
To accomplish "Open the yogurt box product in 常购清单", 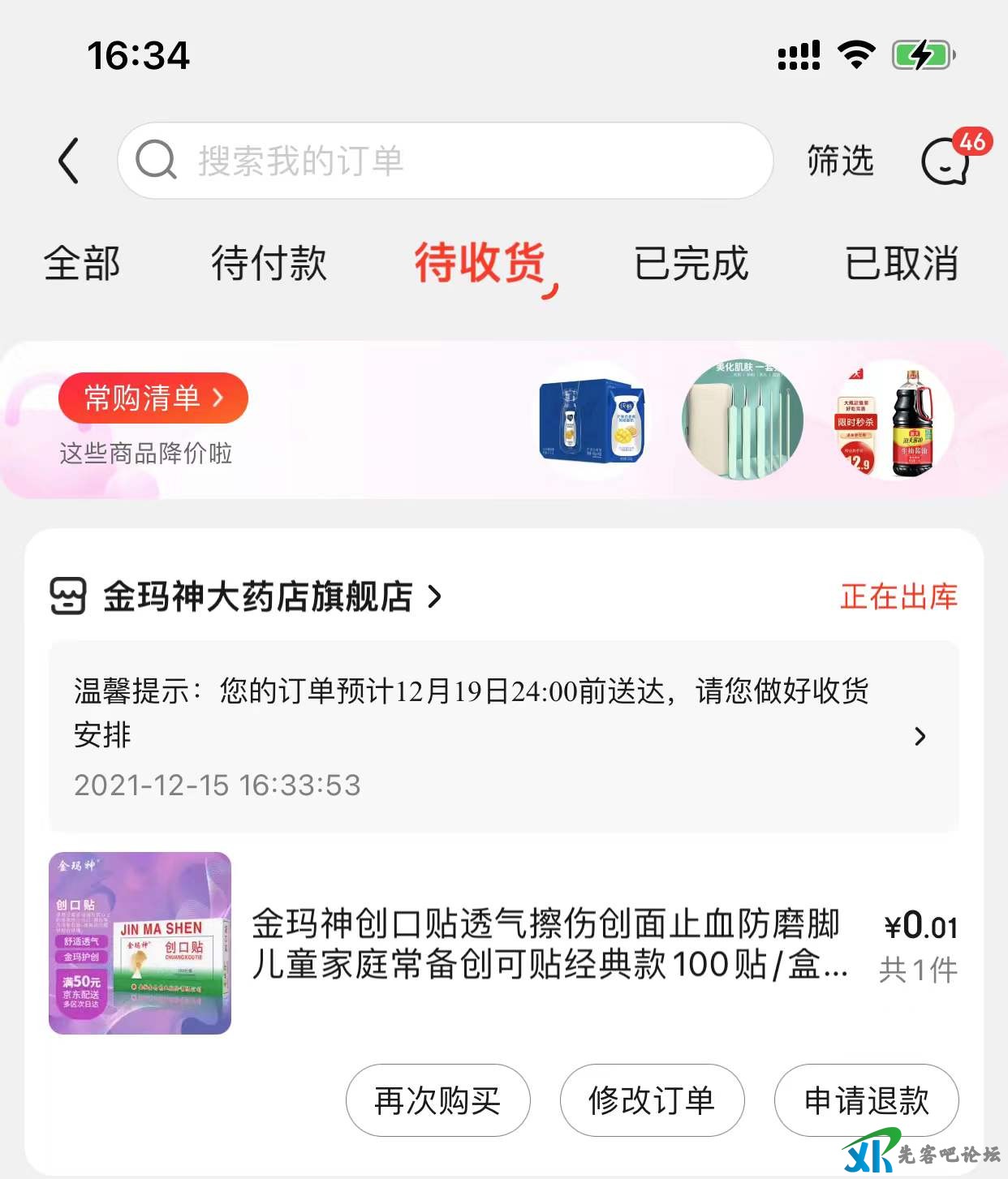I will (x=592, y=421).
